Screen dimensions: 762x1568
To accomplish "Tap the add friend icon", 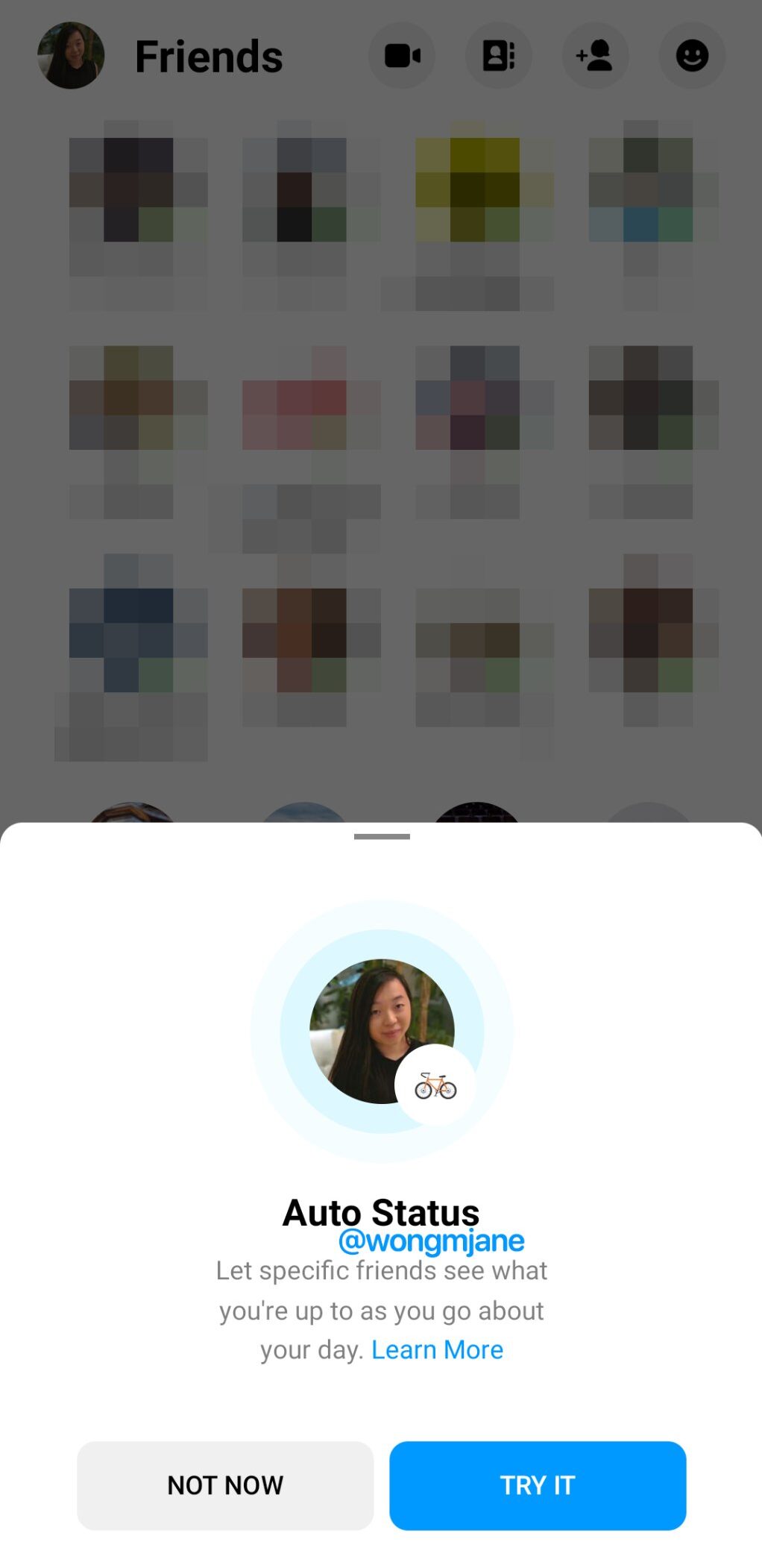I will tap(595, 56).
